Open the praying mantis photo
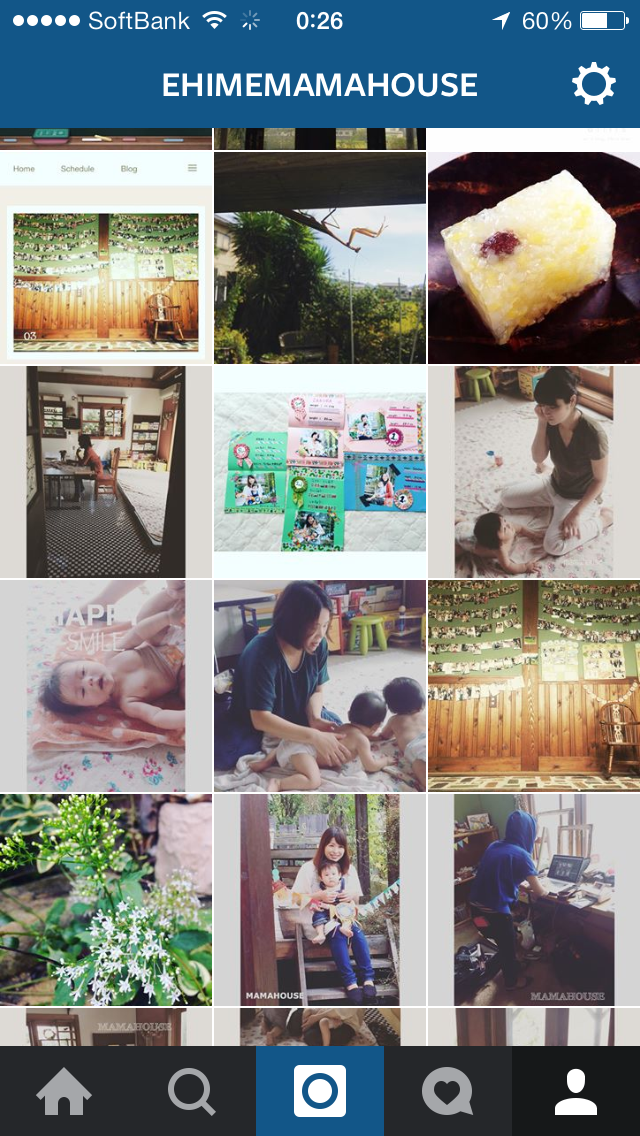Viewport: 640px width, 1136px height. click(x=320, y=257)
